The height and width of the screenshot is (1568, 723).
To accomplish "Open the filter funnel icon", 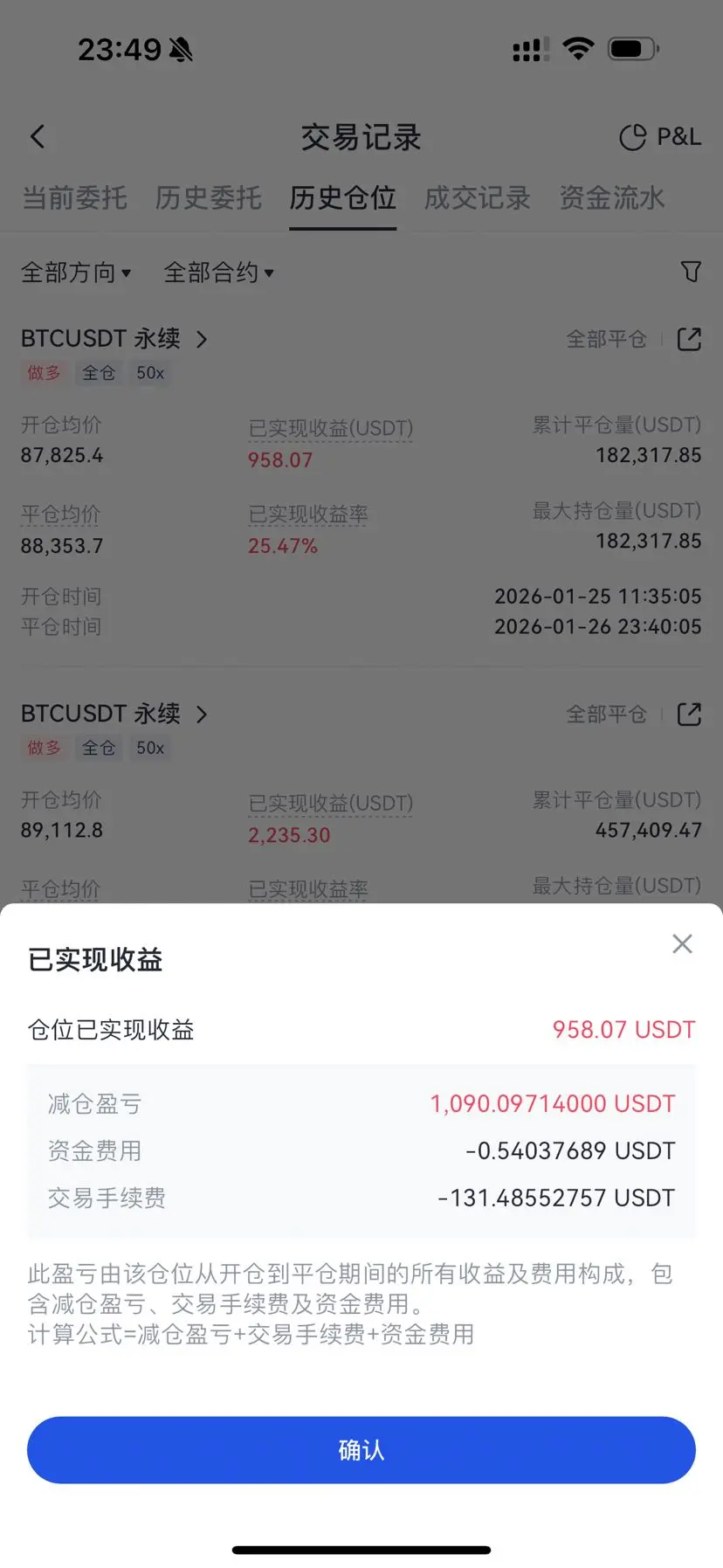I will (x=691, y=272).
